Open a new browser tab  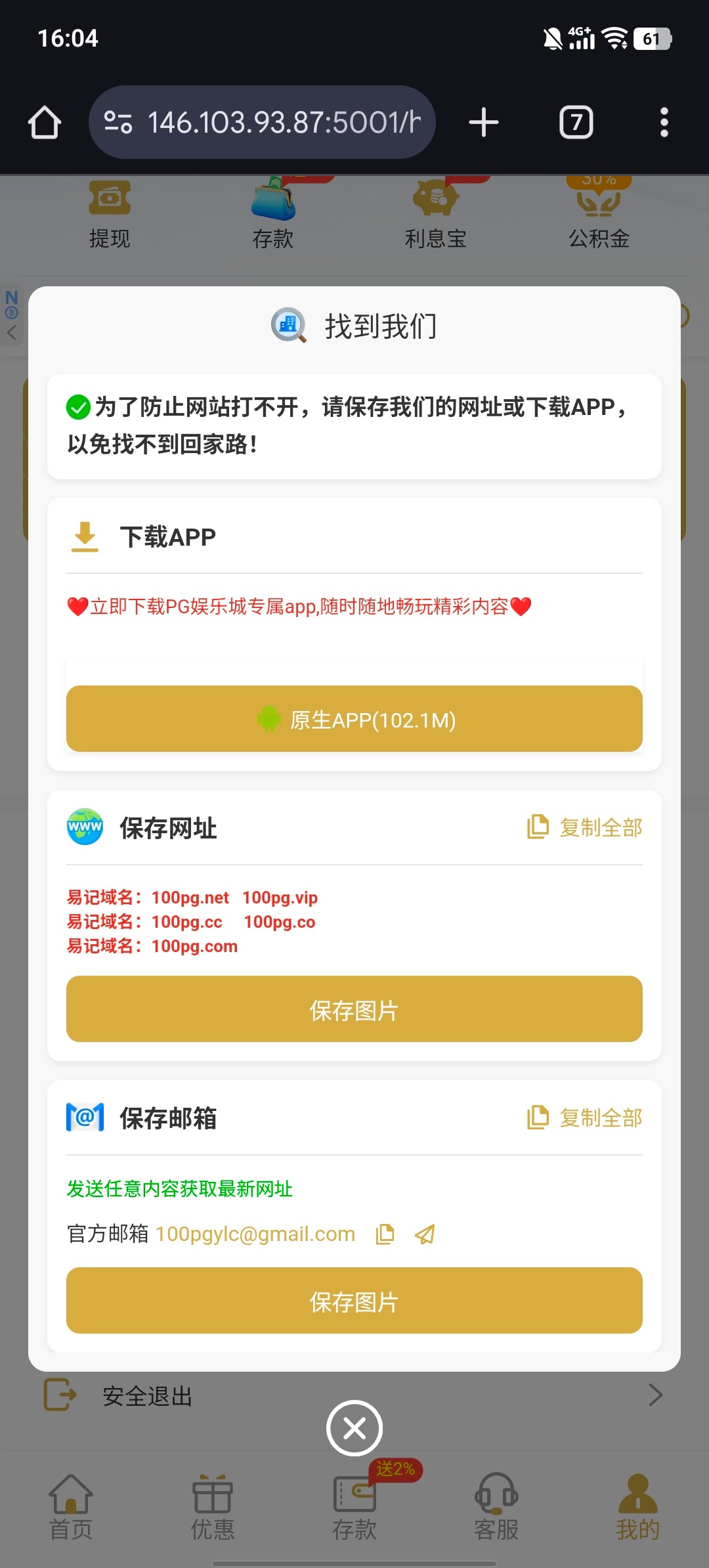pyautogui.click(x=484, y=122)
